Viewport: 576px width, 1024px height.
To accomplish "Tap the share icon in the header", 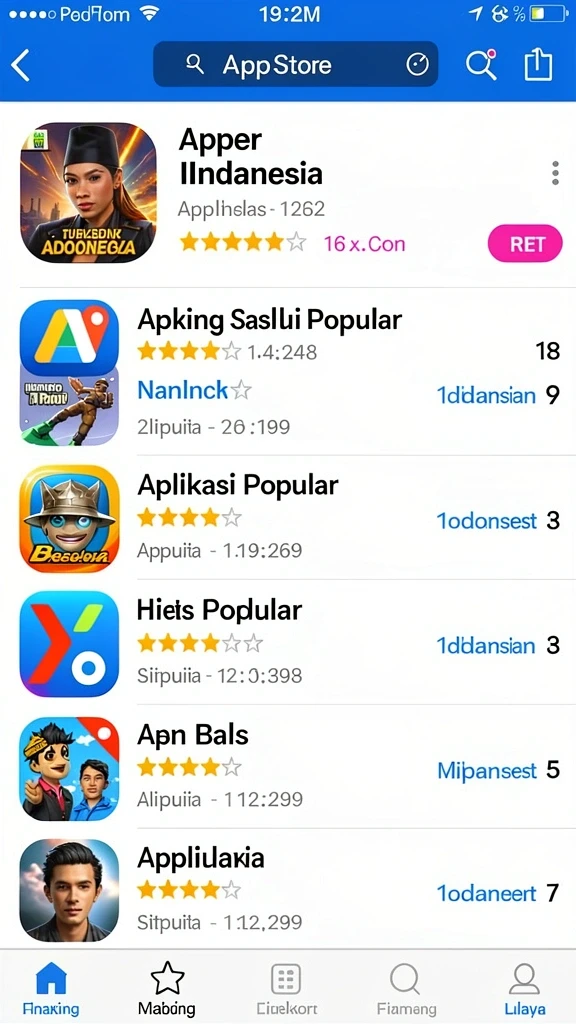I will [x=538, y=65].
